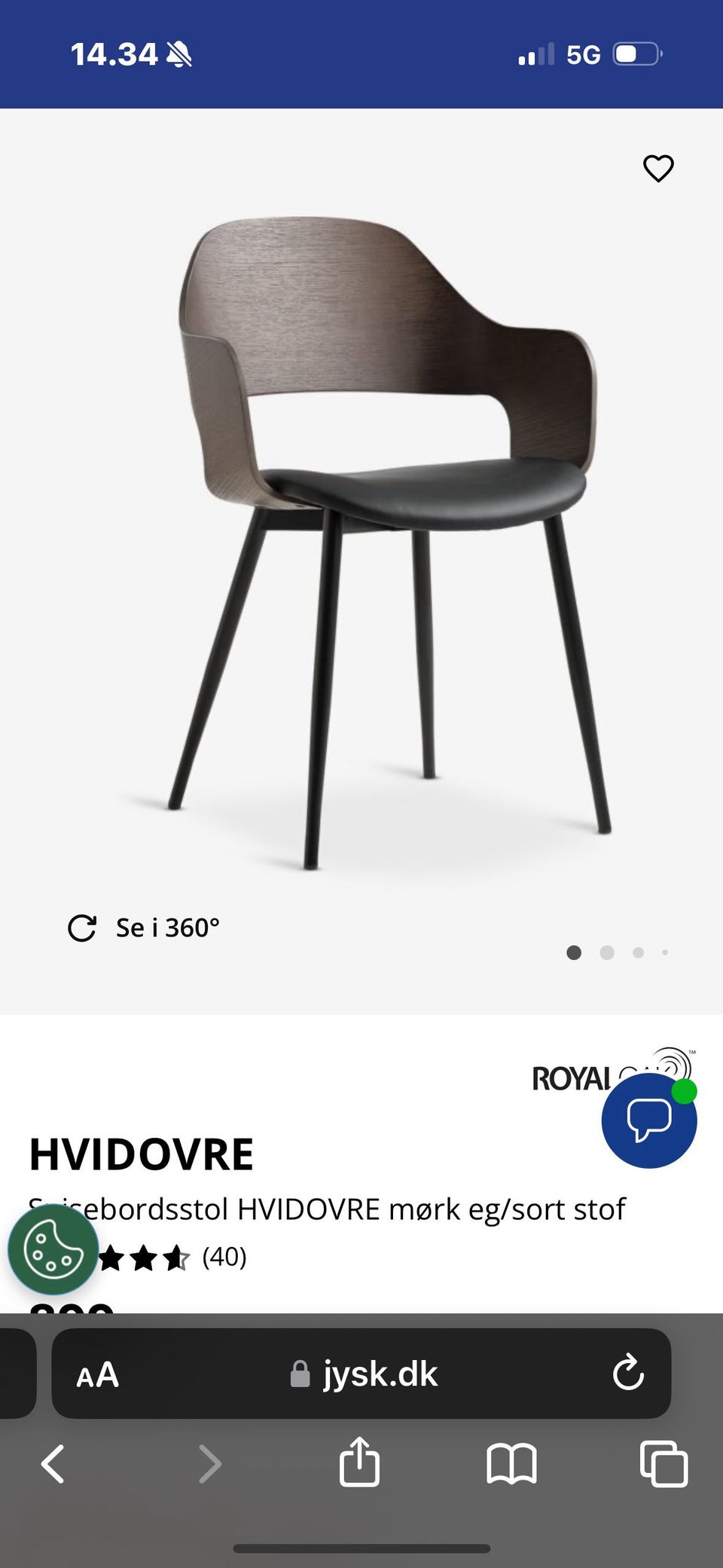The height and width of the screenshot is (1568, 723).
Task: Open Safari bookmarks with the book icon
Action: [x=511, y=1464]
